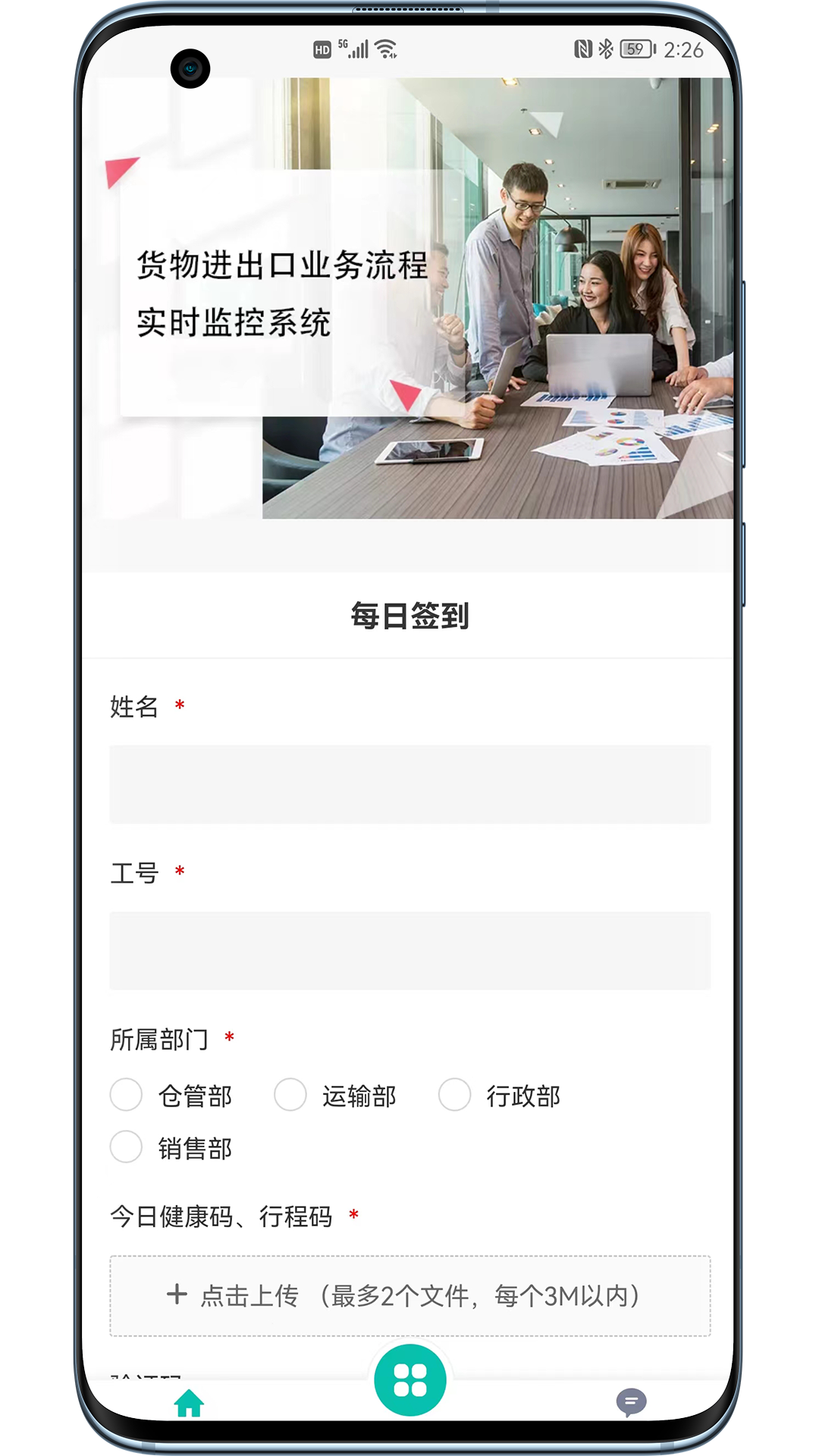Pick the 行政部 radio button

tap(455, 1095)
